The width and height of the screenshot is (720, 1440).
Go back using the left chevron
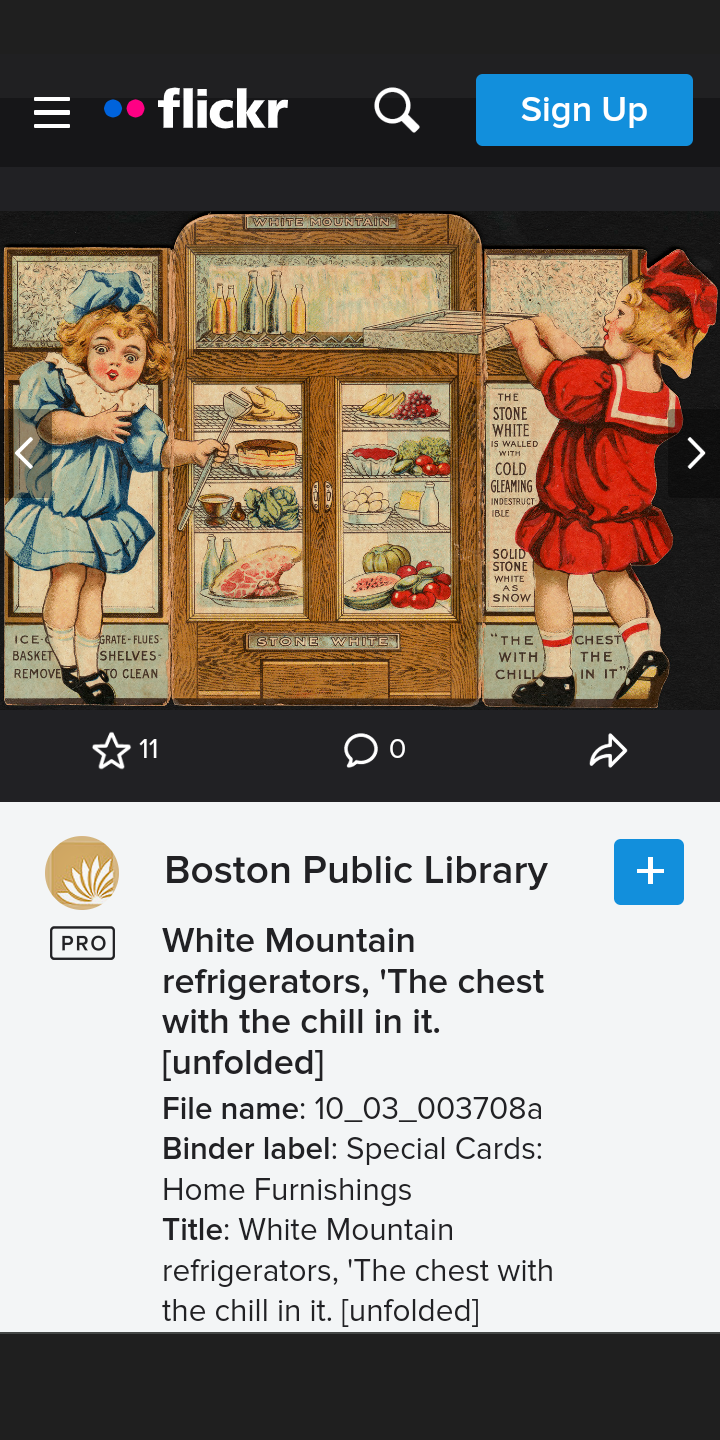tap(25, 453)
